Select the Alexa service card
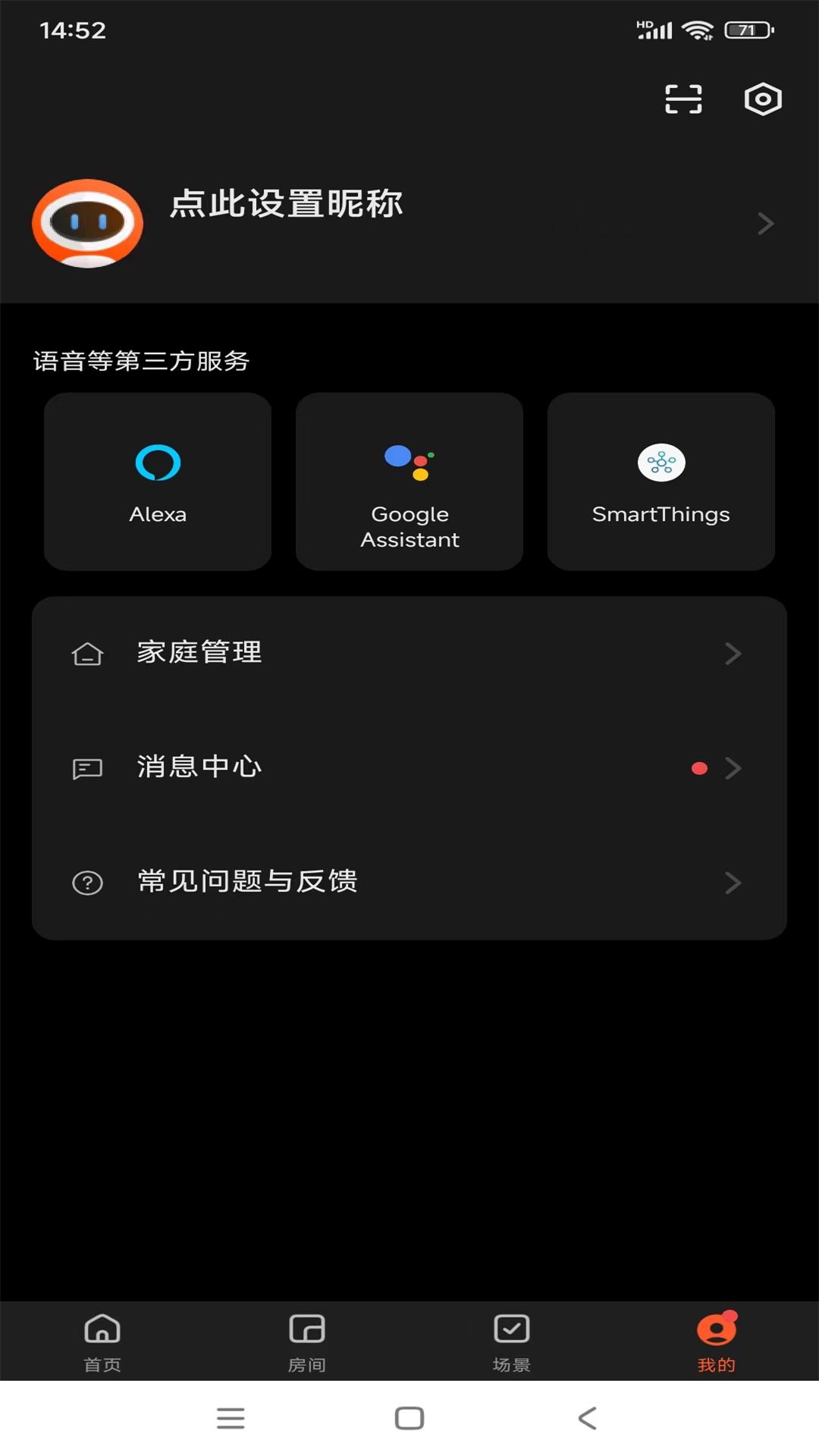Image resolution: width=819 pixels, height=1456 pixels. pos(157,482)
